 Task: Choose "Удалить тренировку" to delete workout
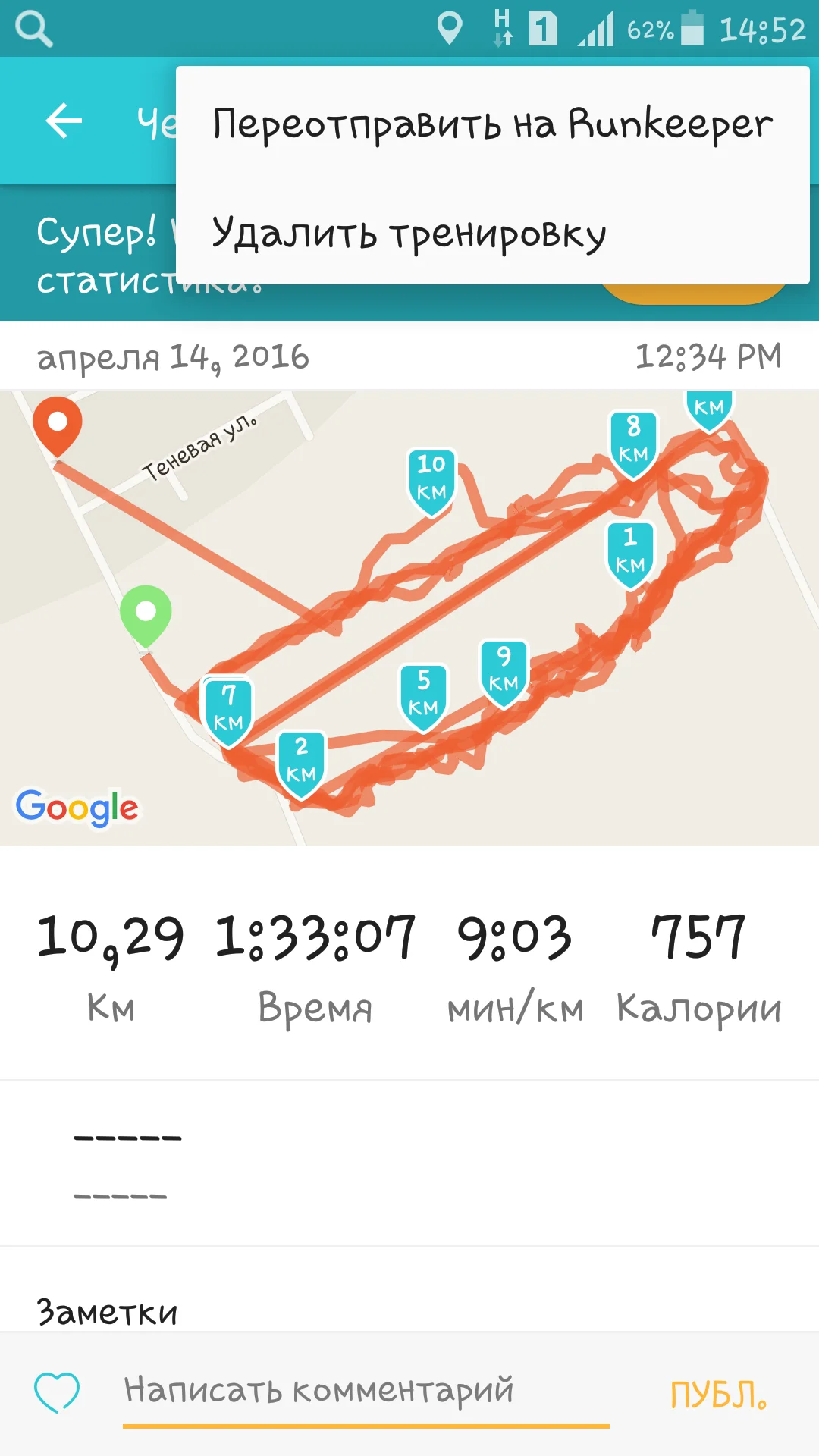click(x=409, y=233)
